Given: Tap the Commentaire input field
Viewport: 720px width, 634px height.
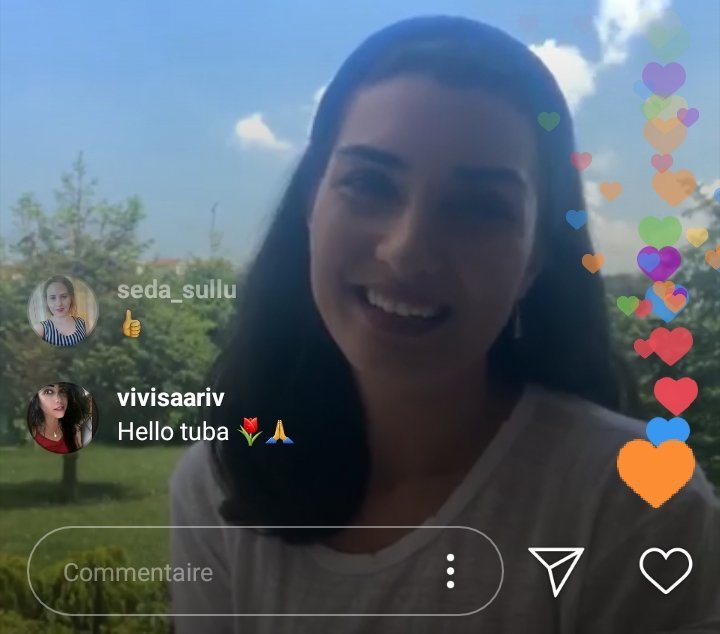Looking at the screenshot, I should point(265,571).
